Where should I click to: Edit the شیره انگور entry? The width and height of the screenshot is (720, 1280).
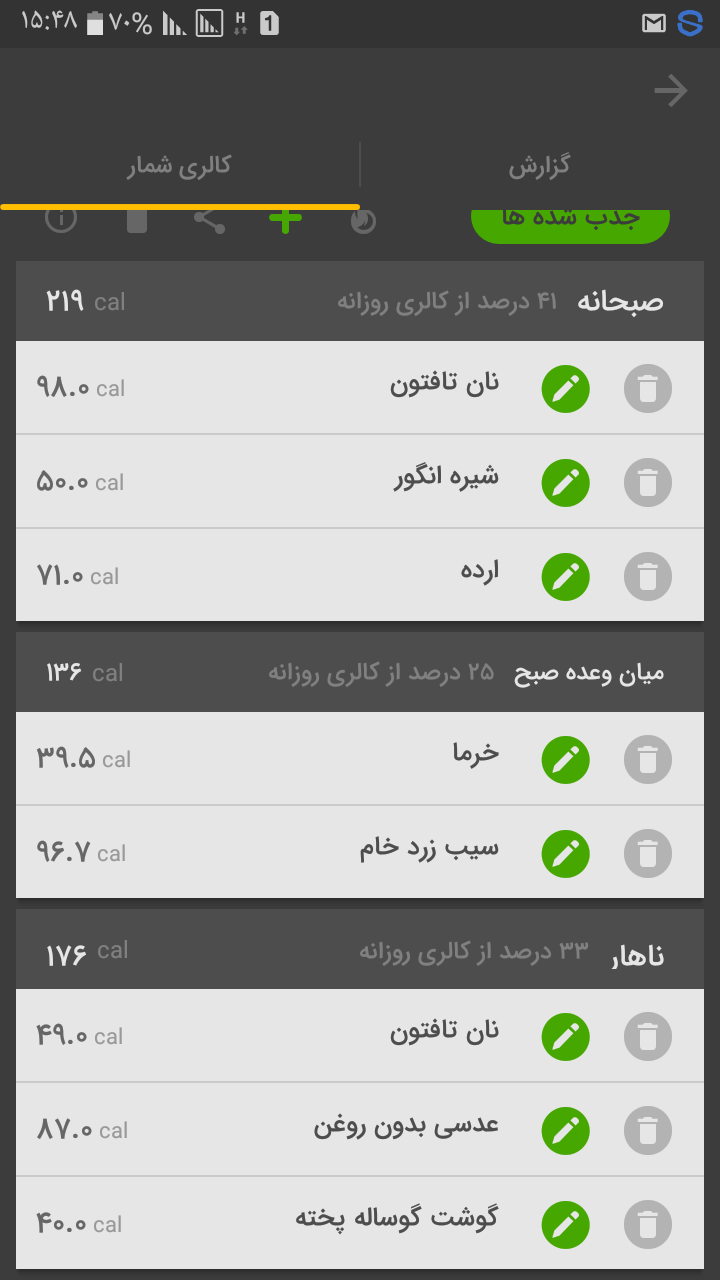point(566,483)
